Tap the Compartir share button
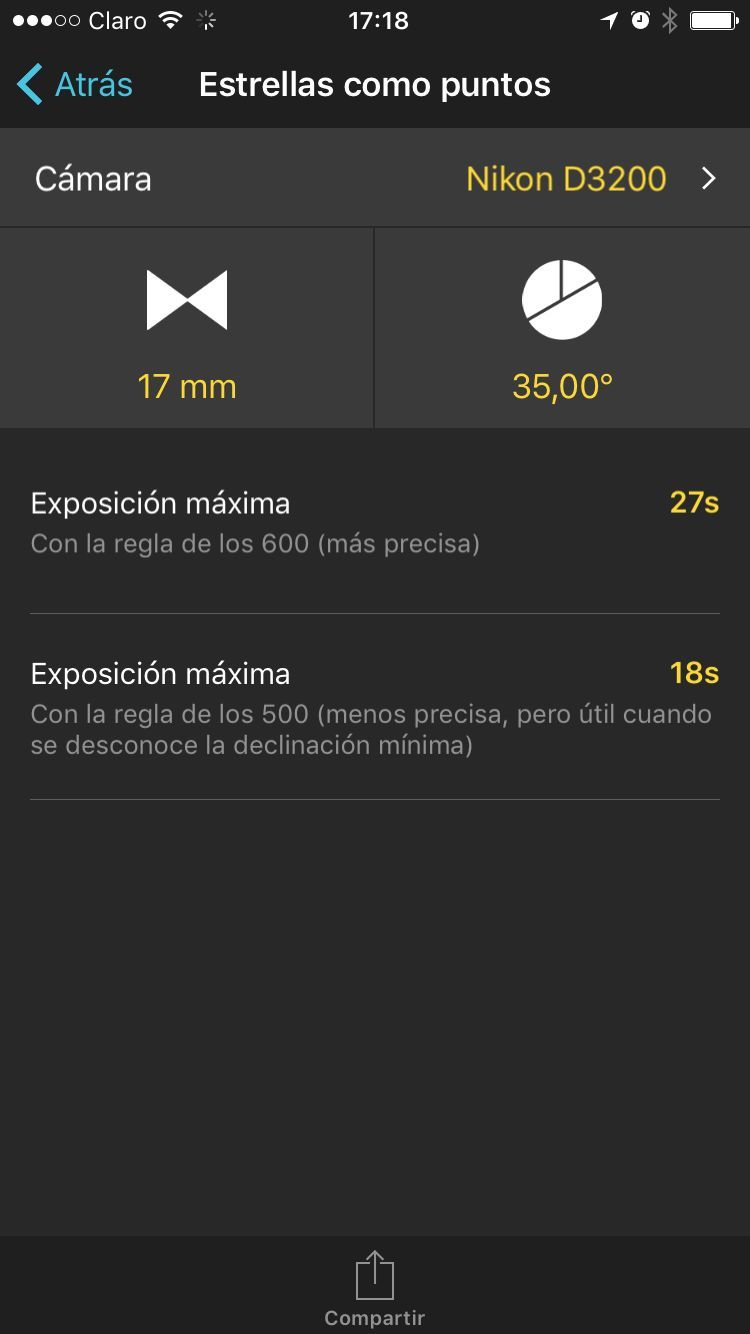 tap(375, 1289)
